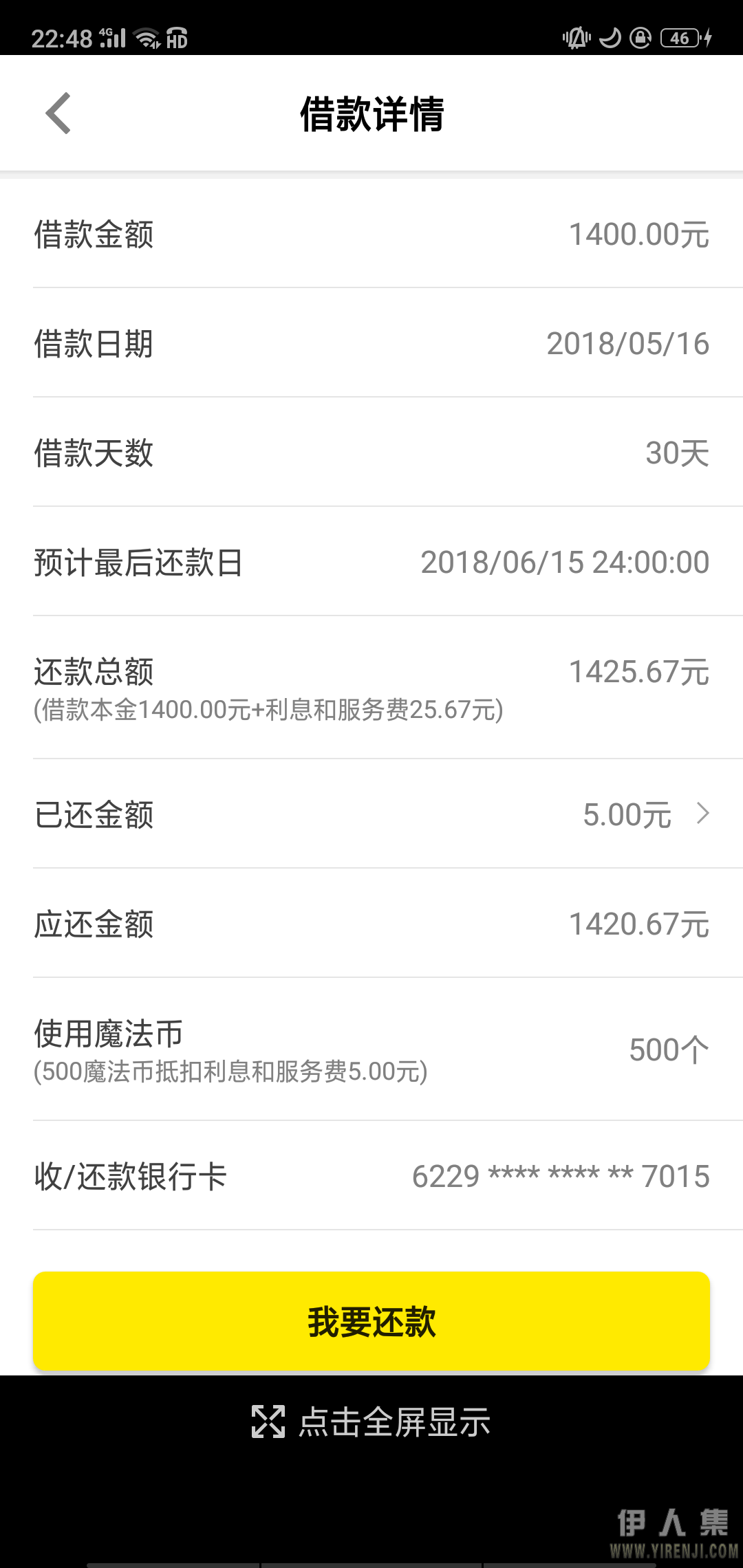Open the 已还金额 repaid amount details
The height and width of the screenshot is (1568, 743).
(x=371, y=814)
